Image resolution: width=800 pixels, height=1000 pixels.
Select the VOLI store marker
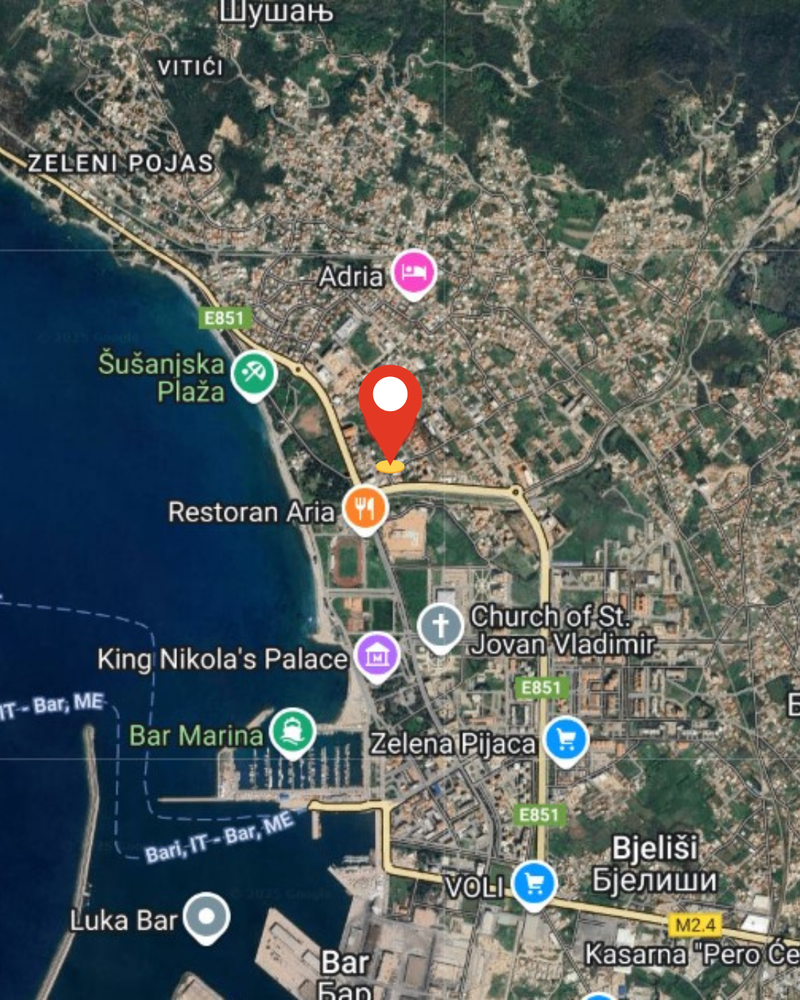tap(534, 884)
